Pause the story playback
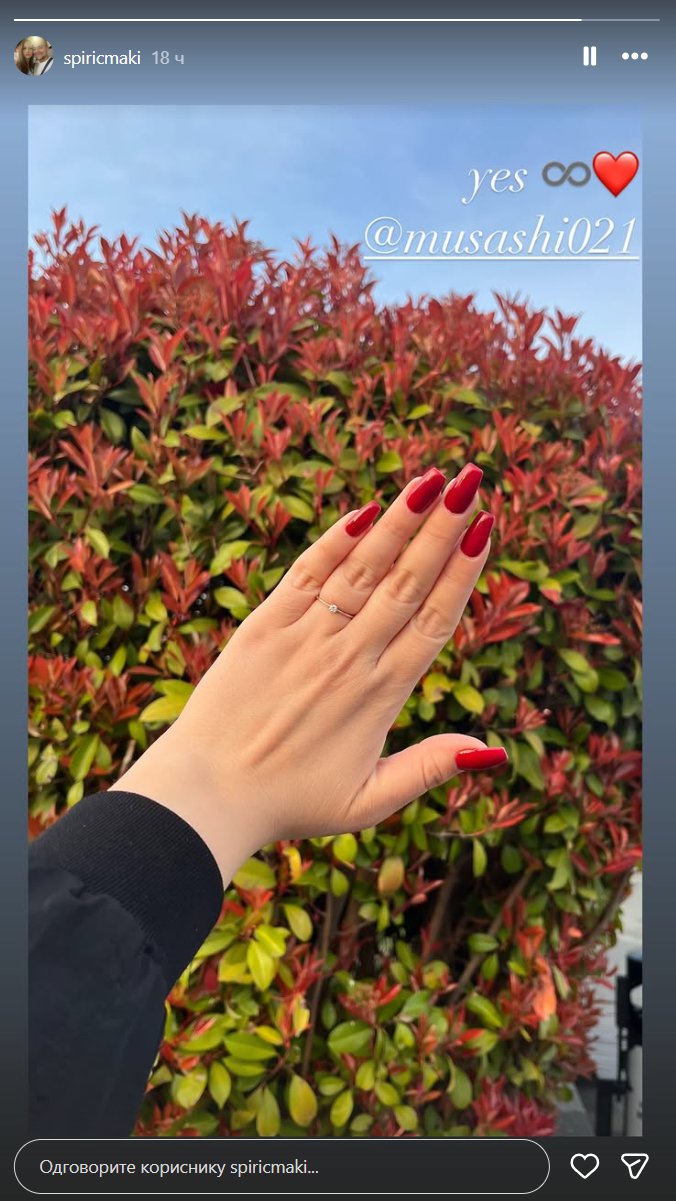The width and height of the screenshot is (676, 1201). coord(589,57)
